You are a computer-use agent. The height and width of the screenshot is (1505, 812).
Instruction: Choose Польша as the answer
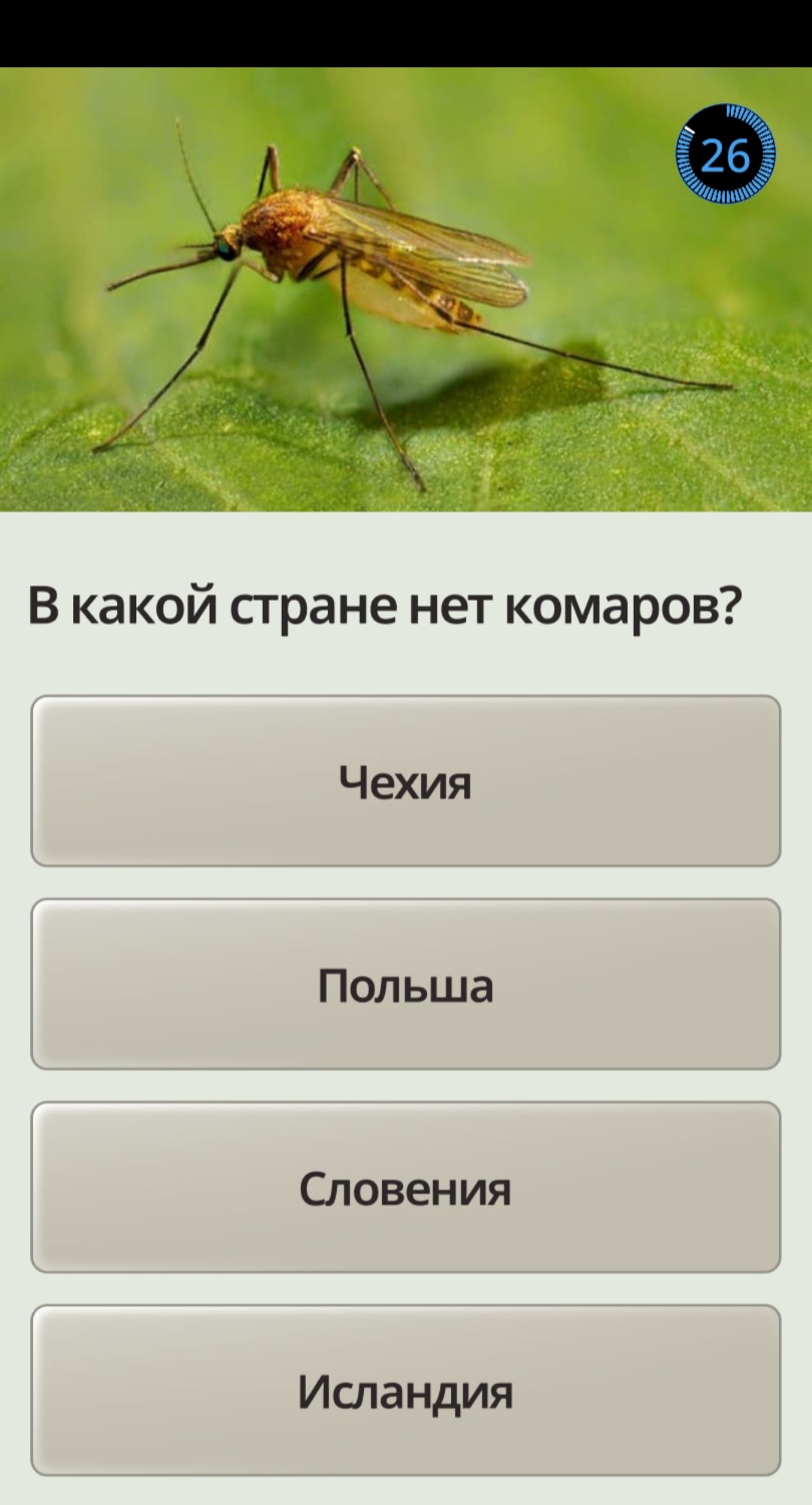click(405, 984)
